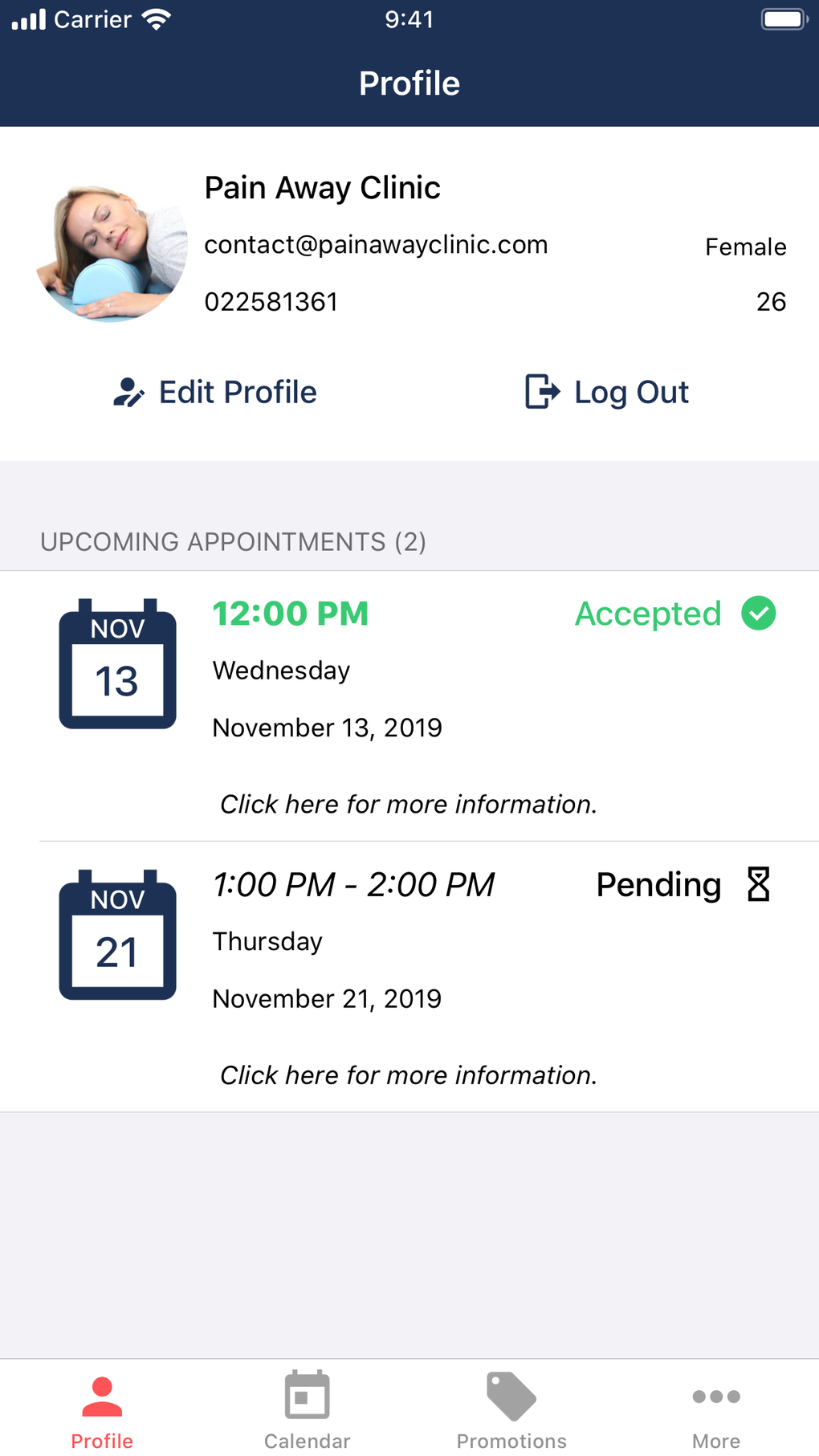Image resolution: width=819 pixels, height=1456 pixels.
Task: Switch to the Promotions tab
Action: 511,1409
